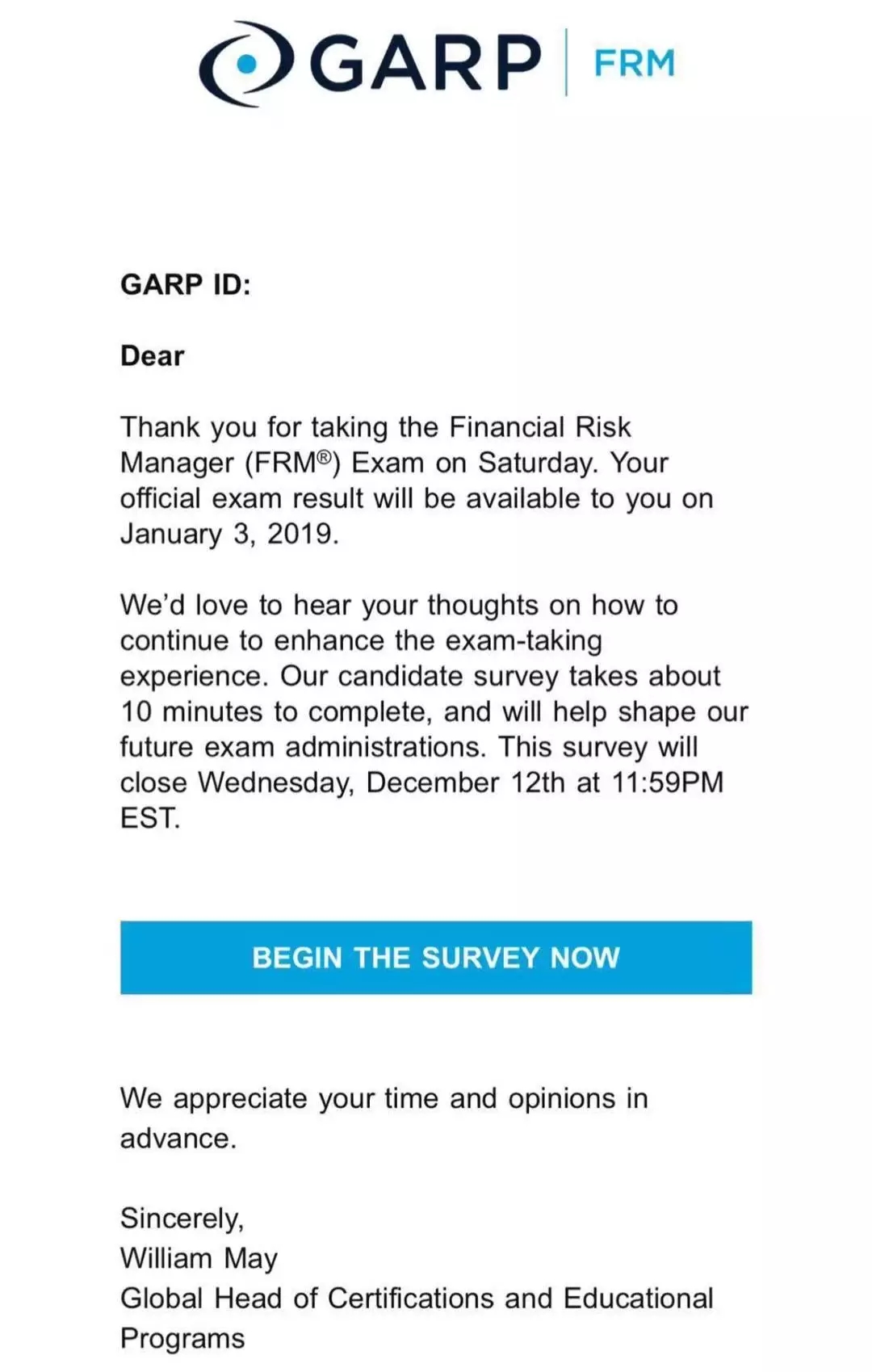
Task: Tap the Begin the Survey Now button
Action: click(x=436, y=957)
